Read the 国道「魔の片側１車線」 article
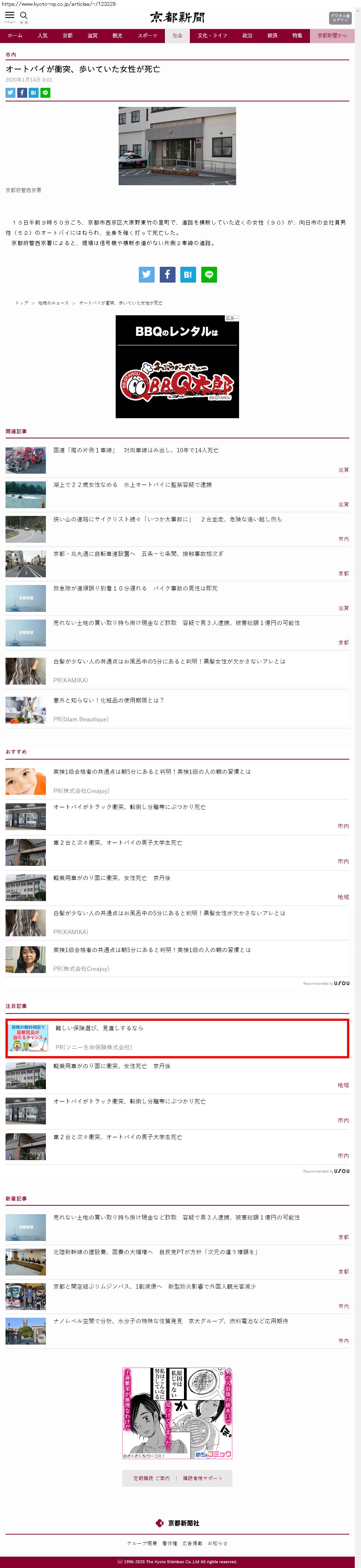Screen dimensions: 361x1568 tap(136, 451)
